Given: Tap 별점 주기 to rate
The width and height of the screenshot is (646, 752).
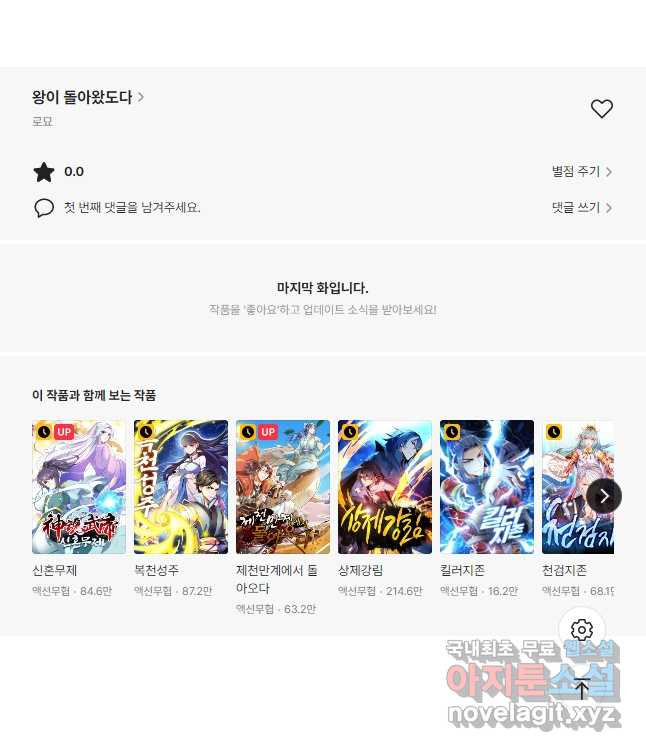Looking at the screenshot, I should (x=581, y=172).
